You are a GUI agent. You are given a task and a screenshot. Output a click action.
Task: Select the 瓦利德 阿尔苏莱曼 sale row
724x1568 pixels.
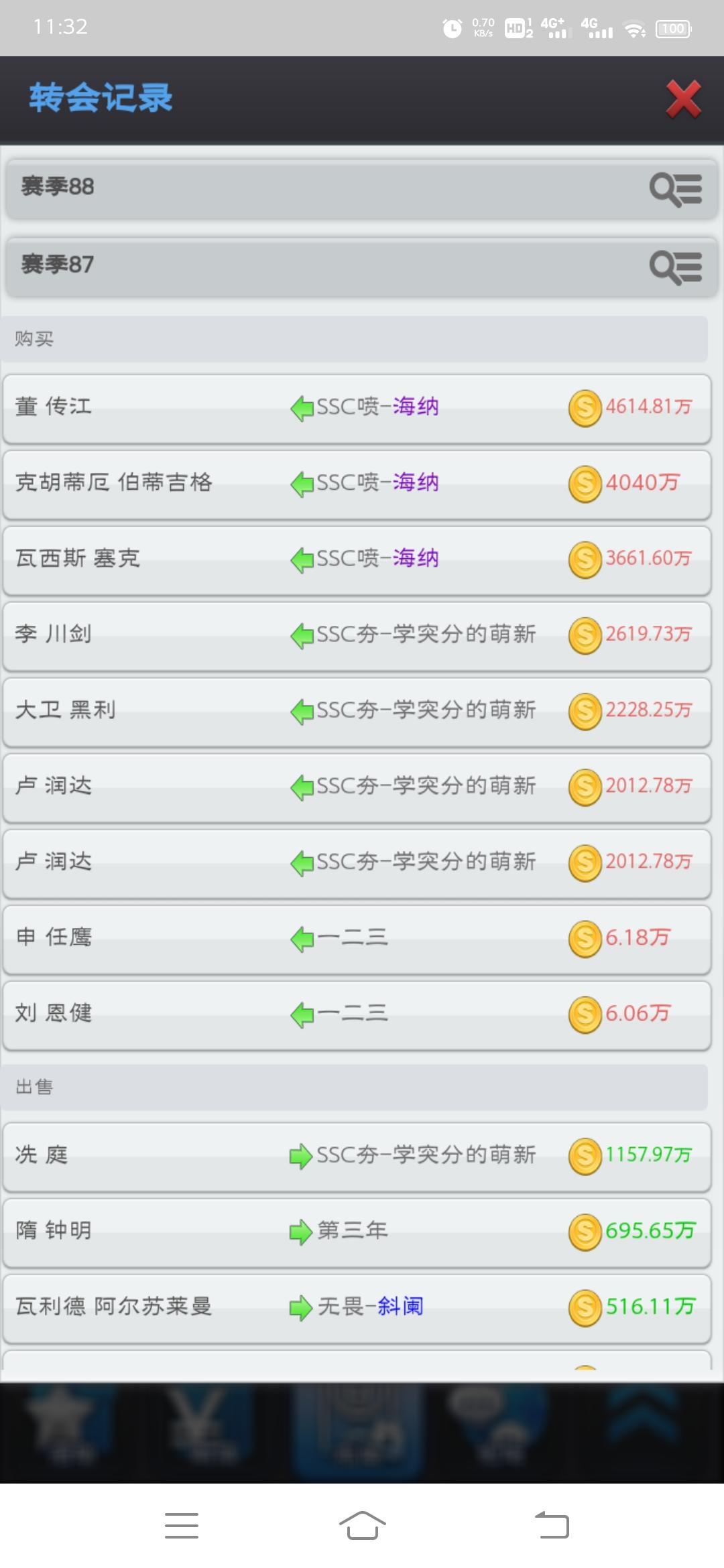coord(357,1307)
